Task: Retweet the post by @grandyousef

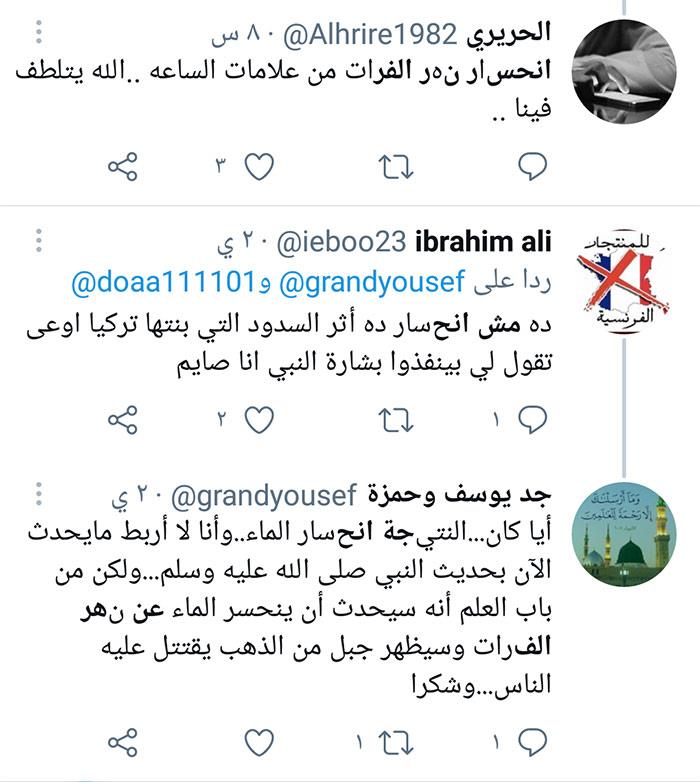Action: 397,742
